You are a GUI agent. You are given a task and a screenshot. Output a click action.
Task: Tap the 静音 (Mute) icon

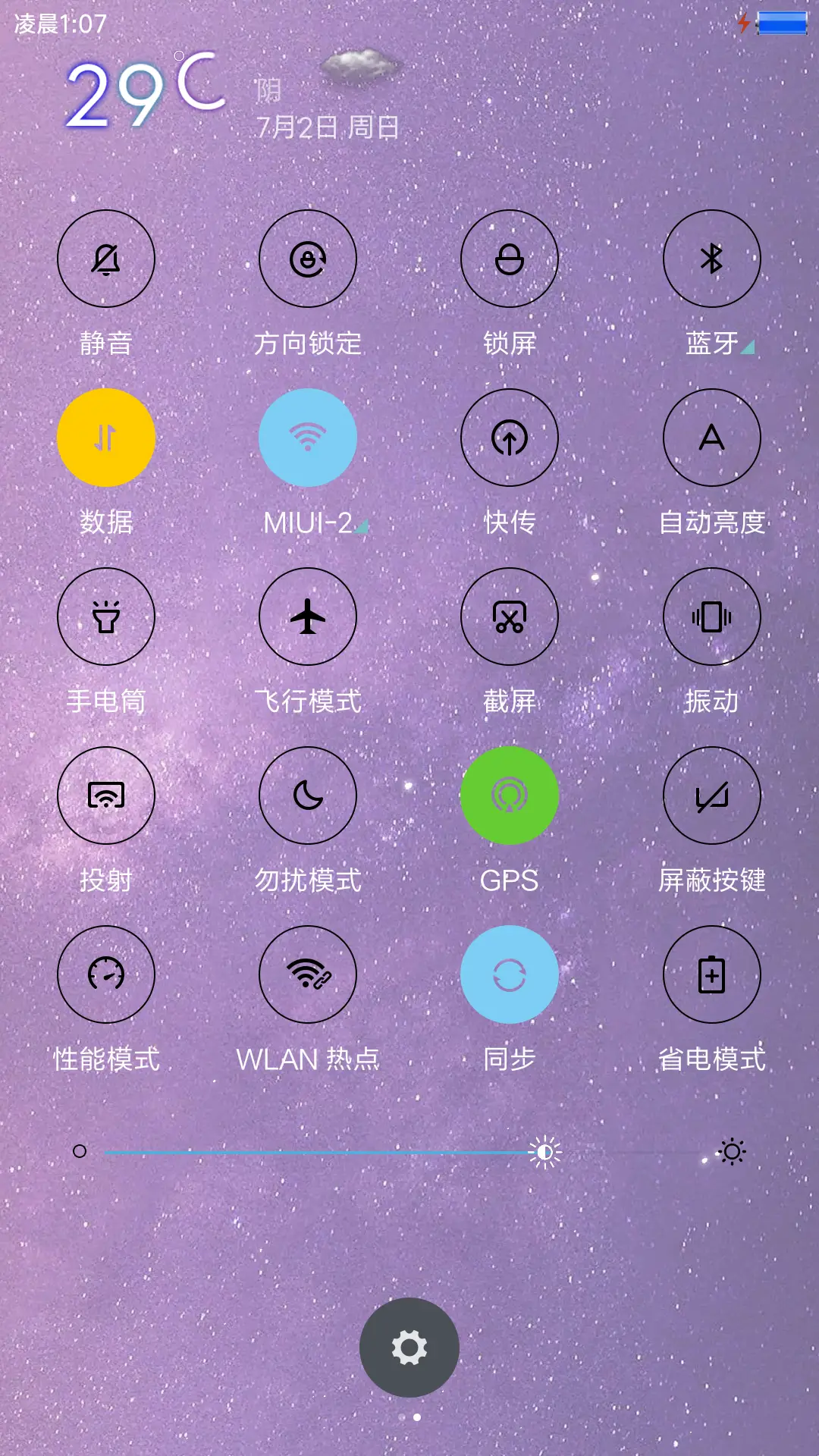(106, 259)
